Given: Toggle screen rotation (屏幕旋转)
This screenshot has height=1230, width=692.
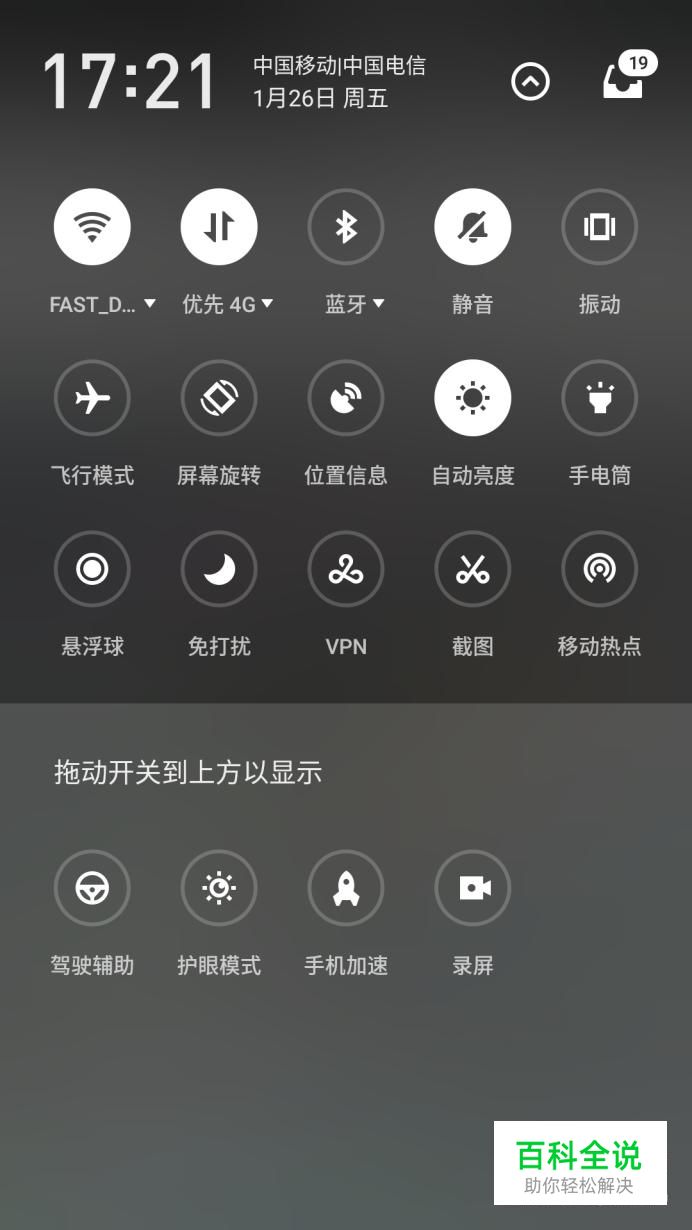Looking at the screenshot, I should (x=219, y=398).
